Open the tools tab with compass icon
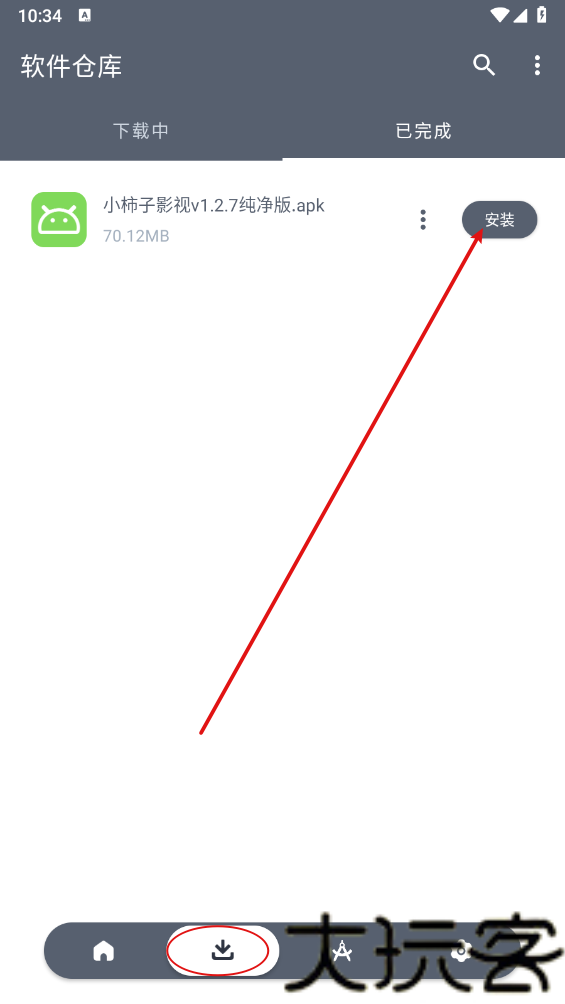This screenshot has width=565, height=1004. (x=343, y=951)
